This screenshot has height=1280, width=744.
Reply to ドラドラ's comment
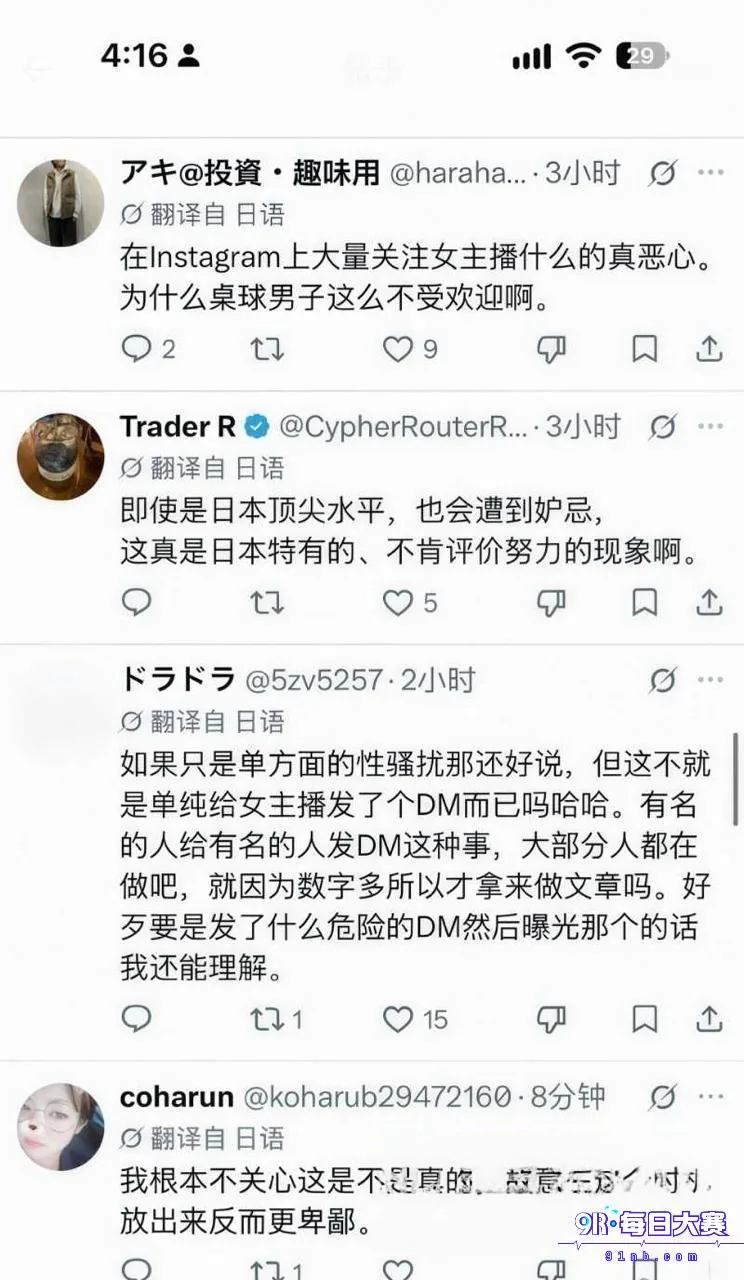136,1018
